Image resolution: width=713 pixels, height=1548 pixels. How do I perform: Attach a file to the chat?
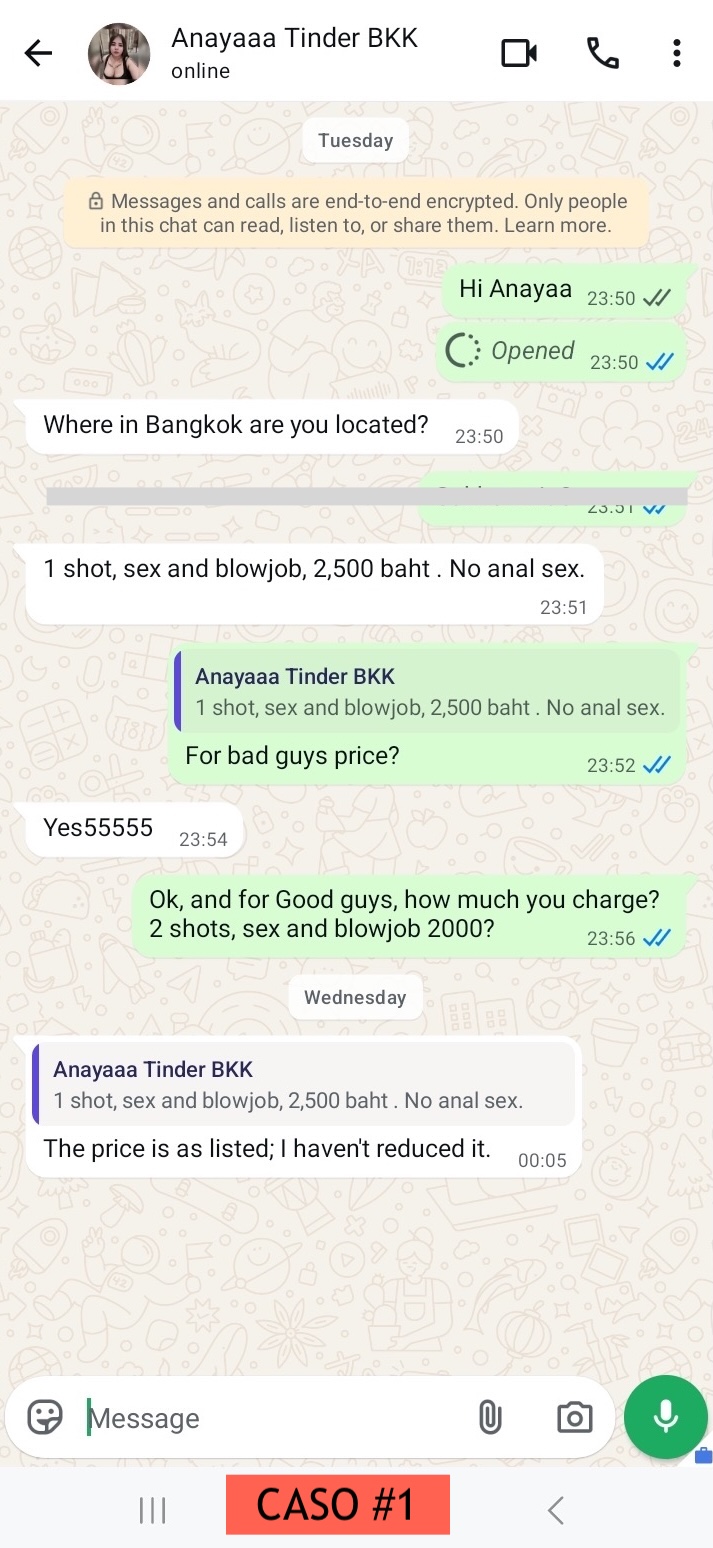coord(490,1417)
